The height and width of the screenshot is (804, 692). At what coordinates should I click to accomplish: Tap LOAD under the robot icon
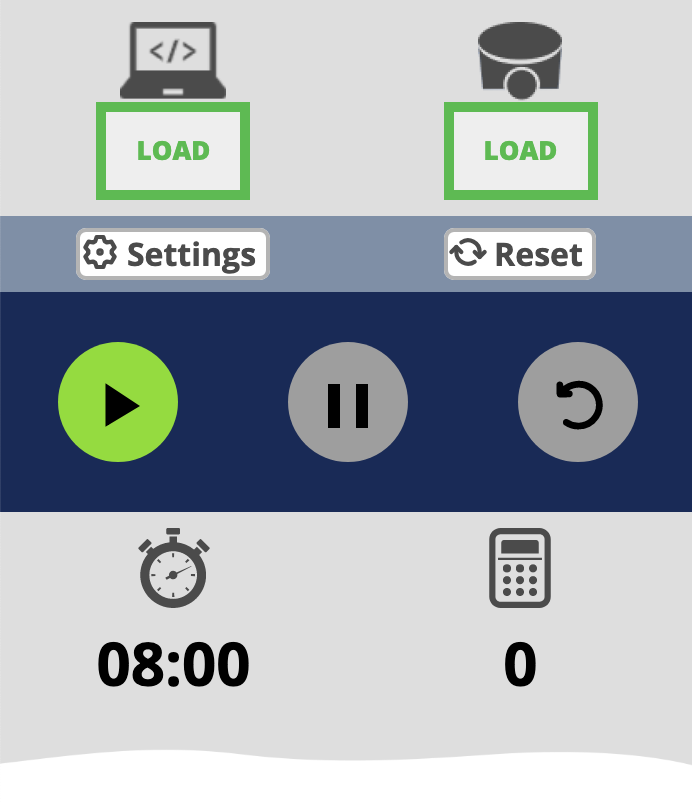520,151
